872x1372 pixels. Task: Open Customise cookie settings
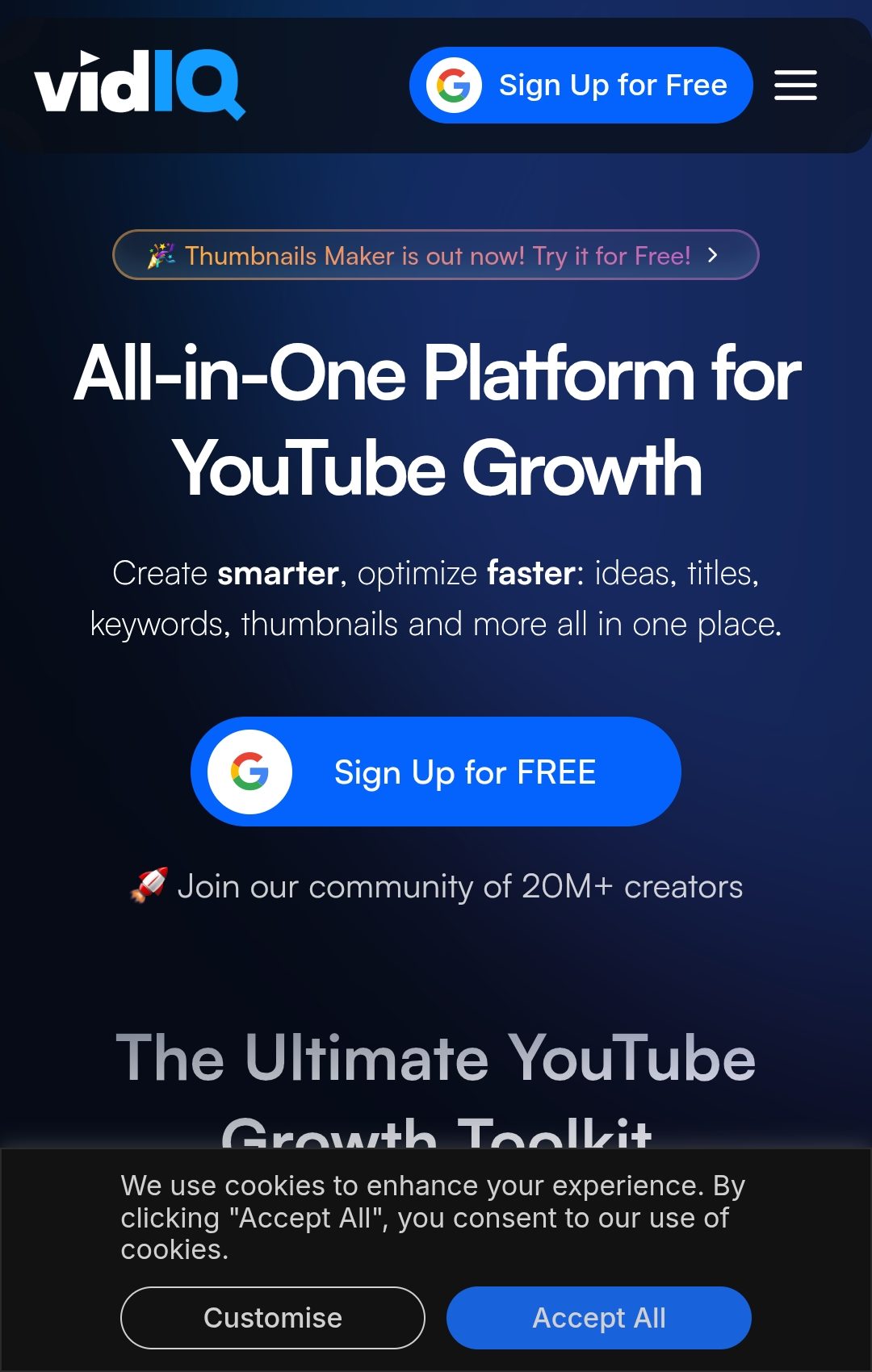(273, 1318)
